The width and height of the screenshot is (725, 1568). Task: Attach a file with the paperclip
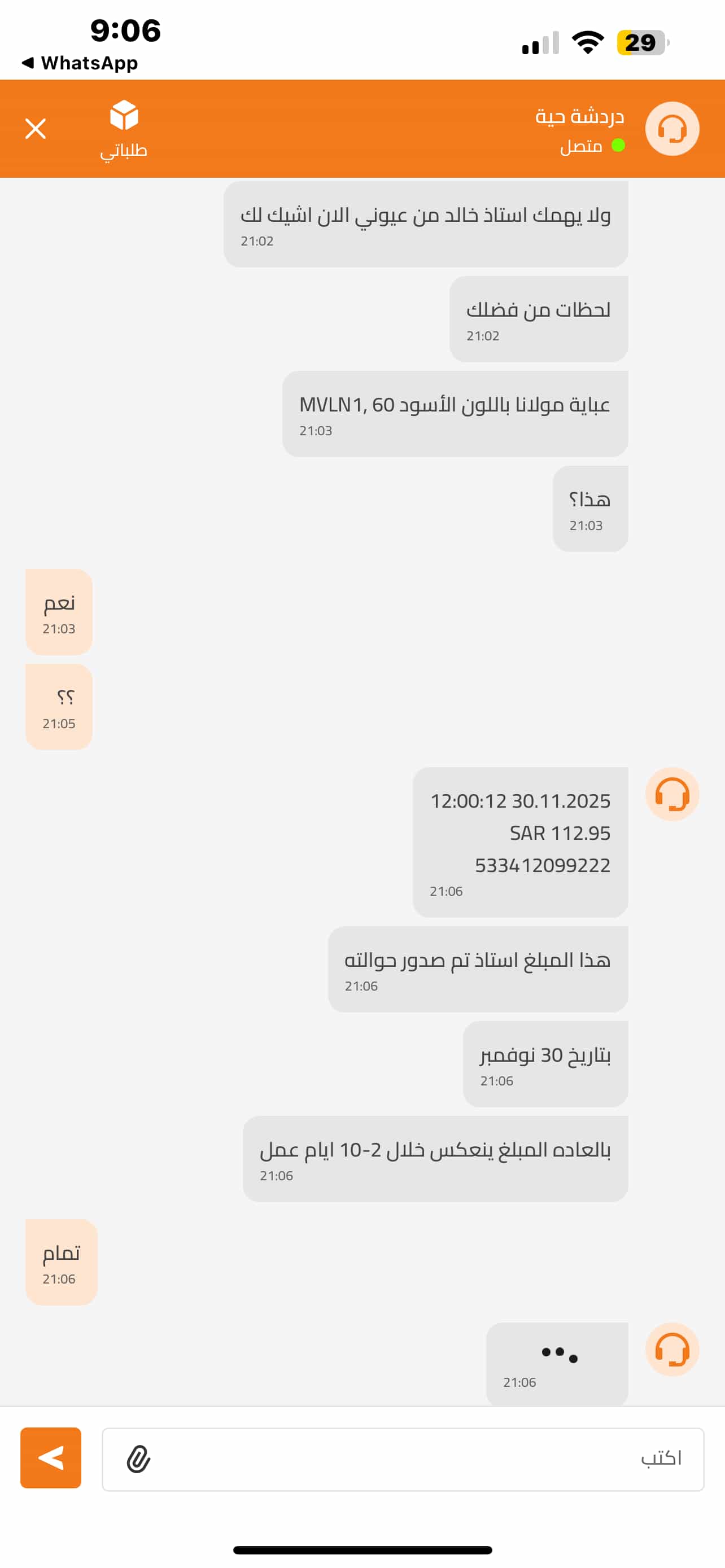tap(138, 1458)
